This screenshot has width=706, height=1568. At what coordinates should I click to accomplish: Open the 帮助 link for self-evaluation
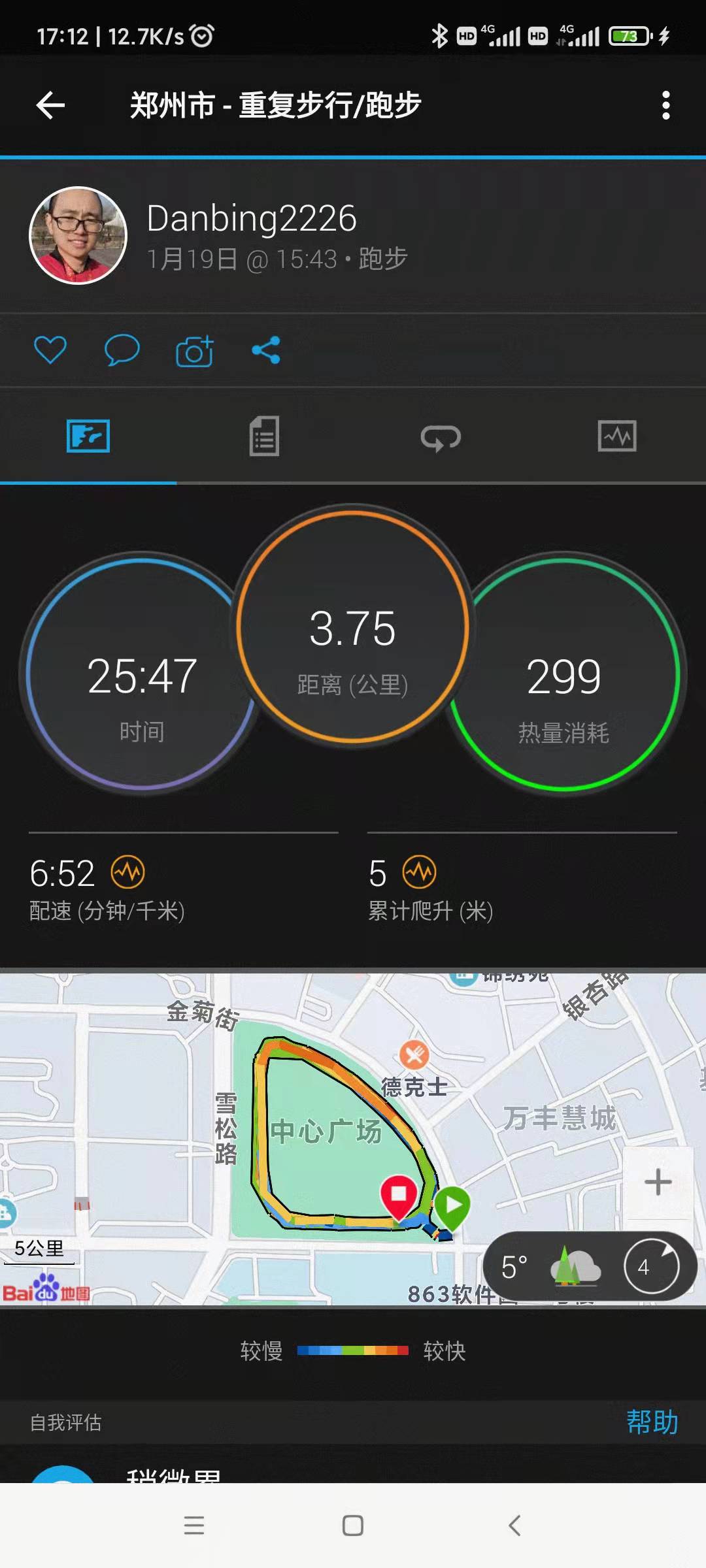click(x=652, y=1422)
